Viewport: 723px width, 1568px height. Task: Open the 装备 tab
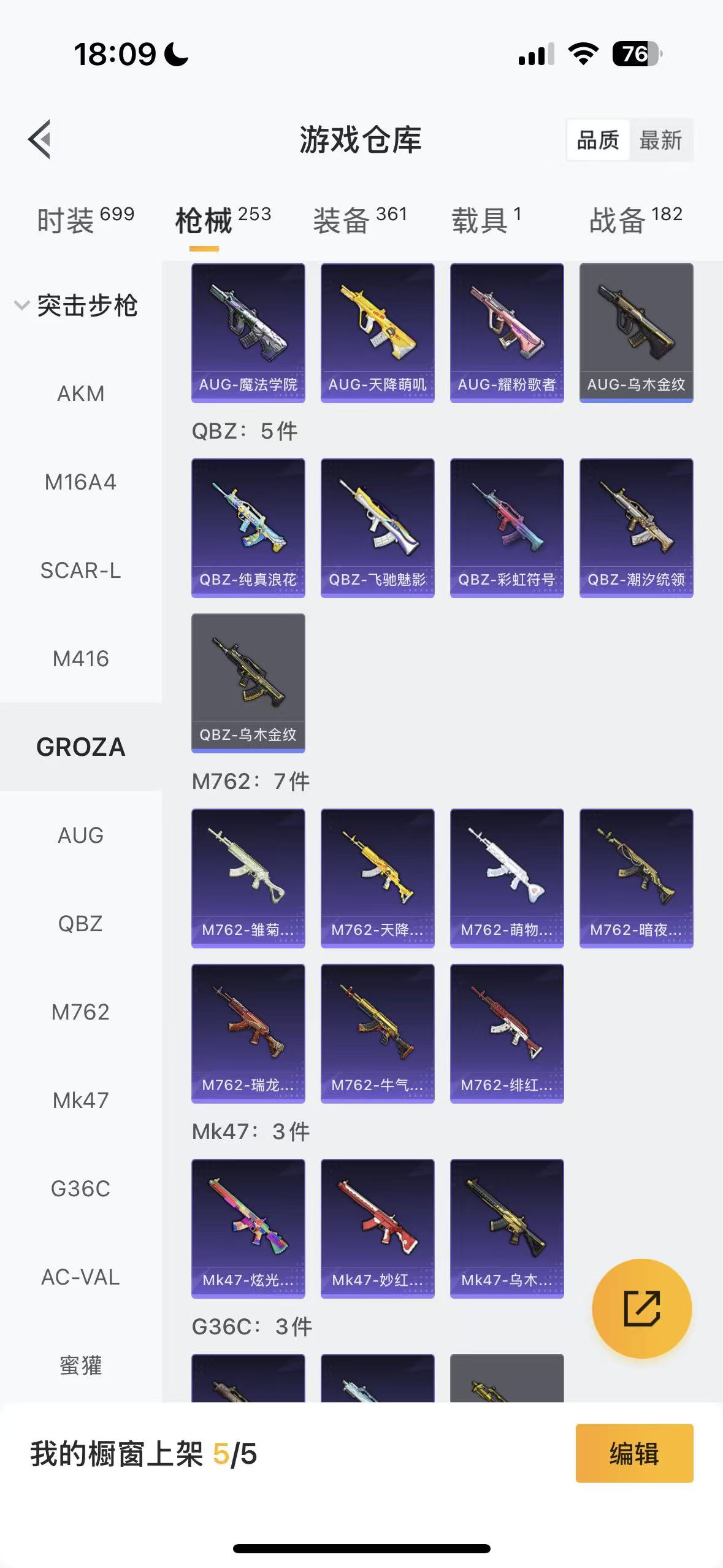pos(360,220)
